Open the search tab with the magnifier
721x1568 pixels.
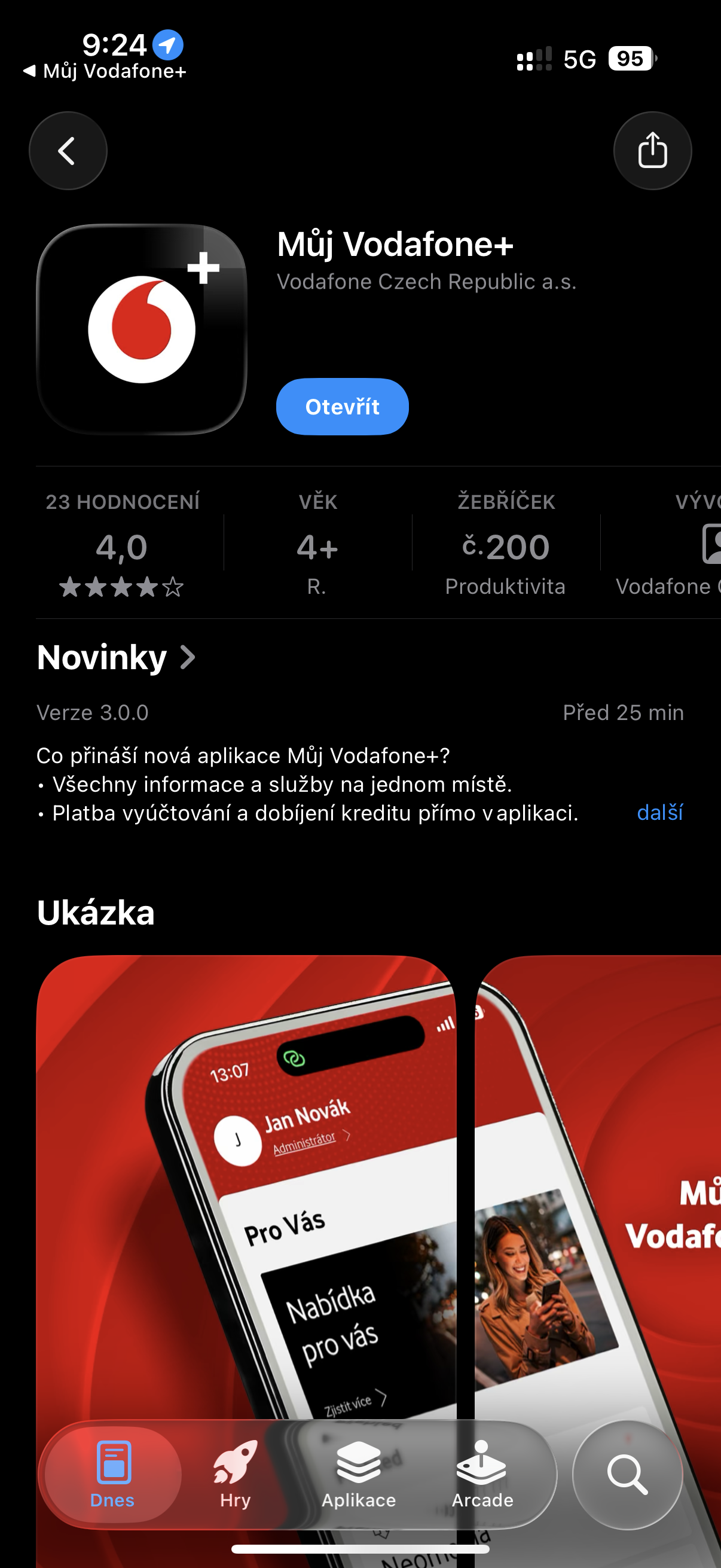point(627,1474)
